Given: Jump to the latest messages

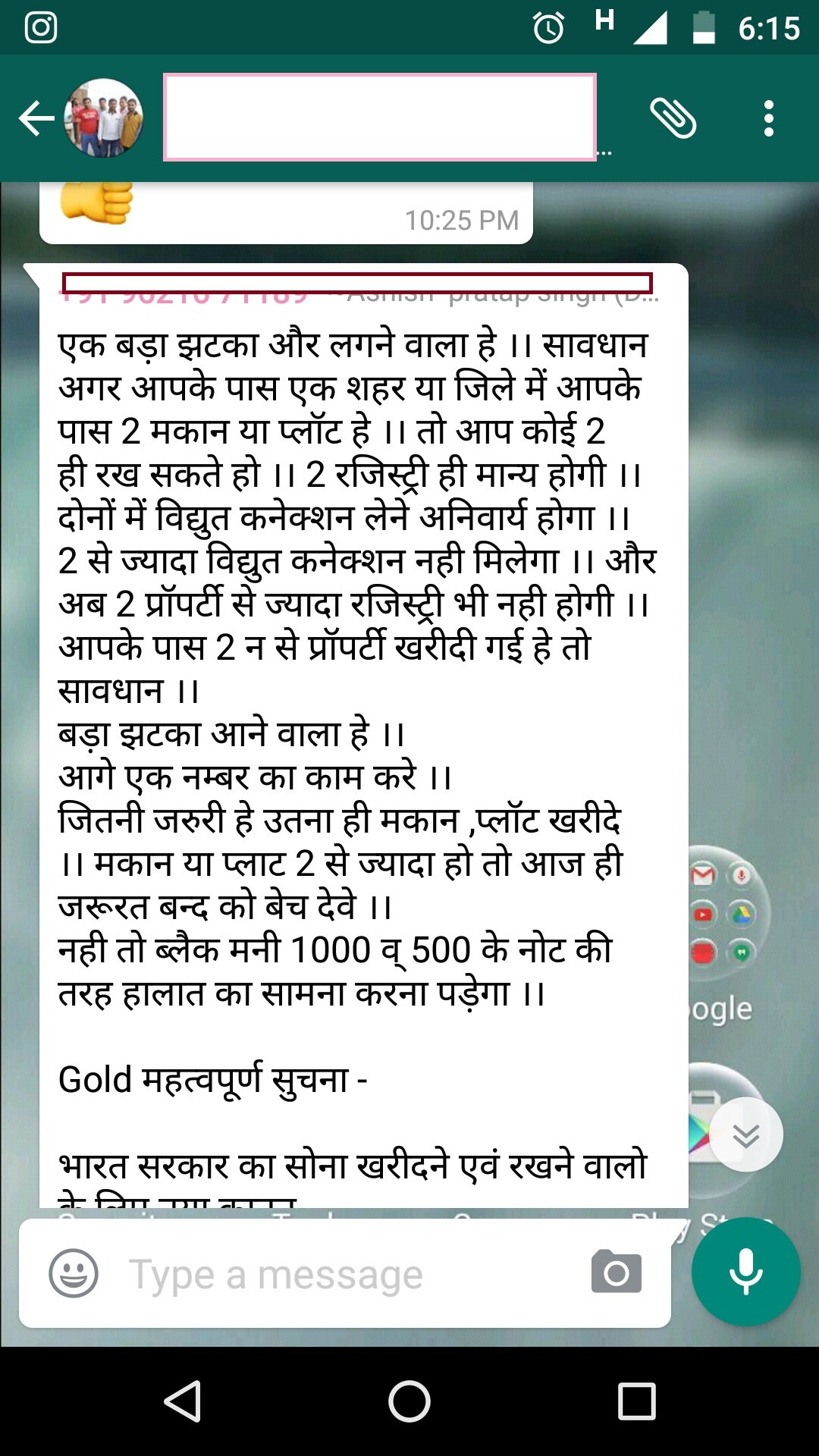Looking at the screenshot, I should [x=746, y=1134].
